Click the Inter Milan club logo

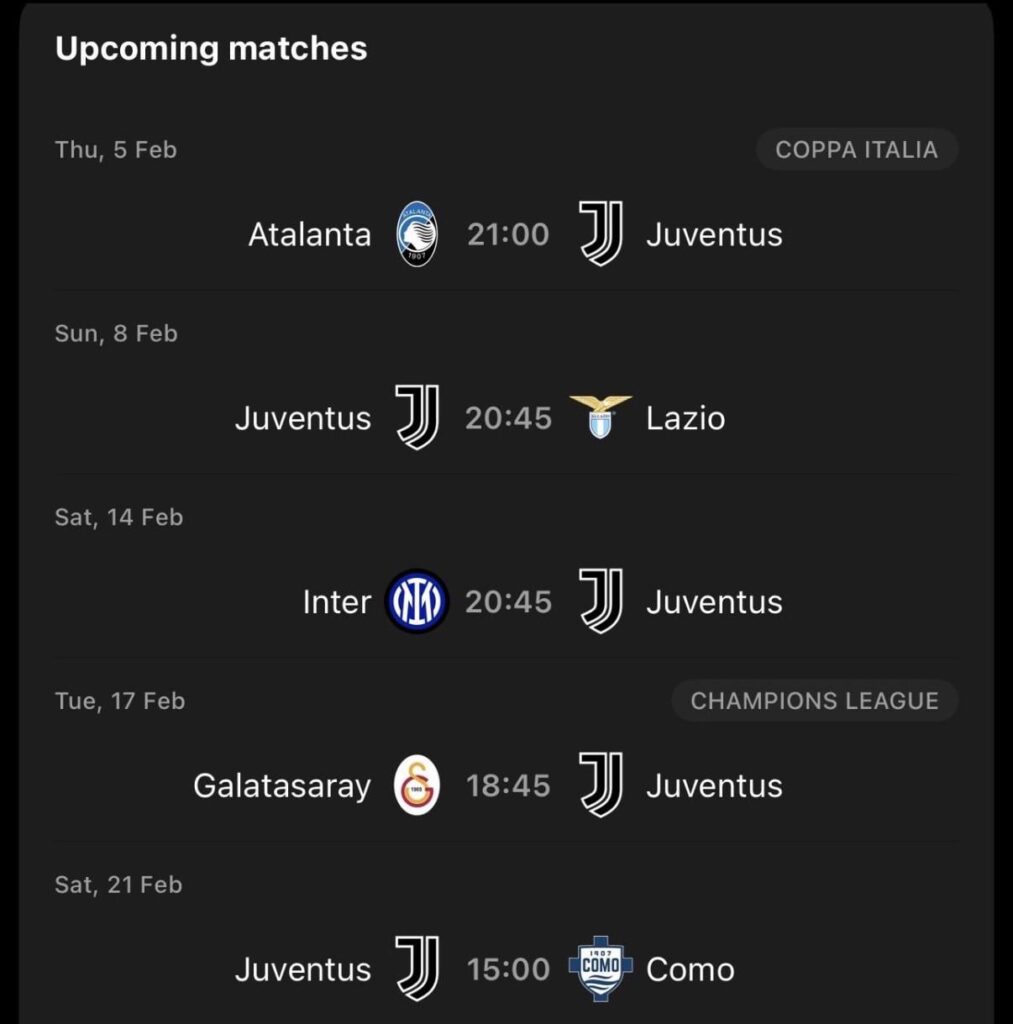pyautogui.click(x=417, y=601)
